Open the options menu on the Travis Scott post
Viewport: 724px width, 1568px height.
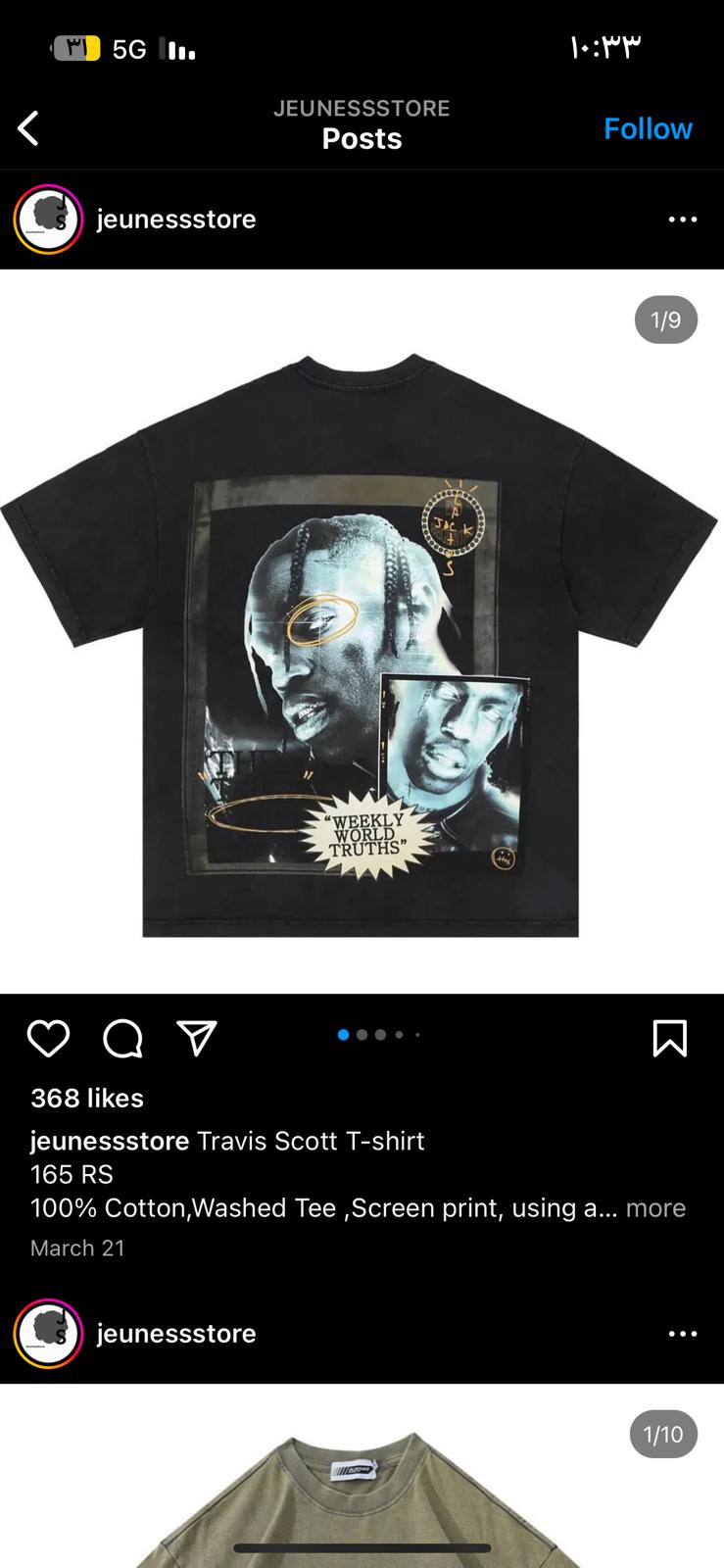click(683, 220)
